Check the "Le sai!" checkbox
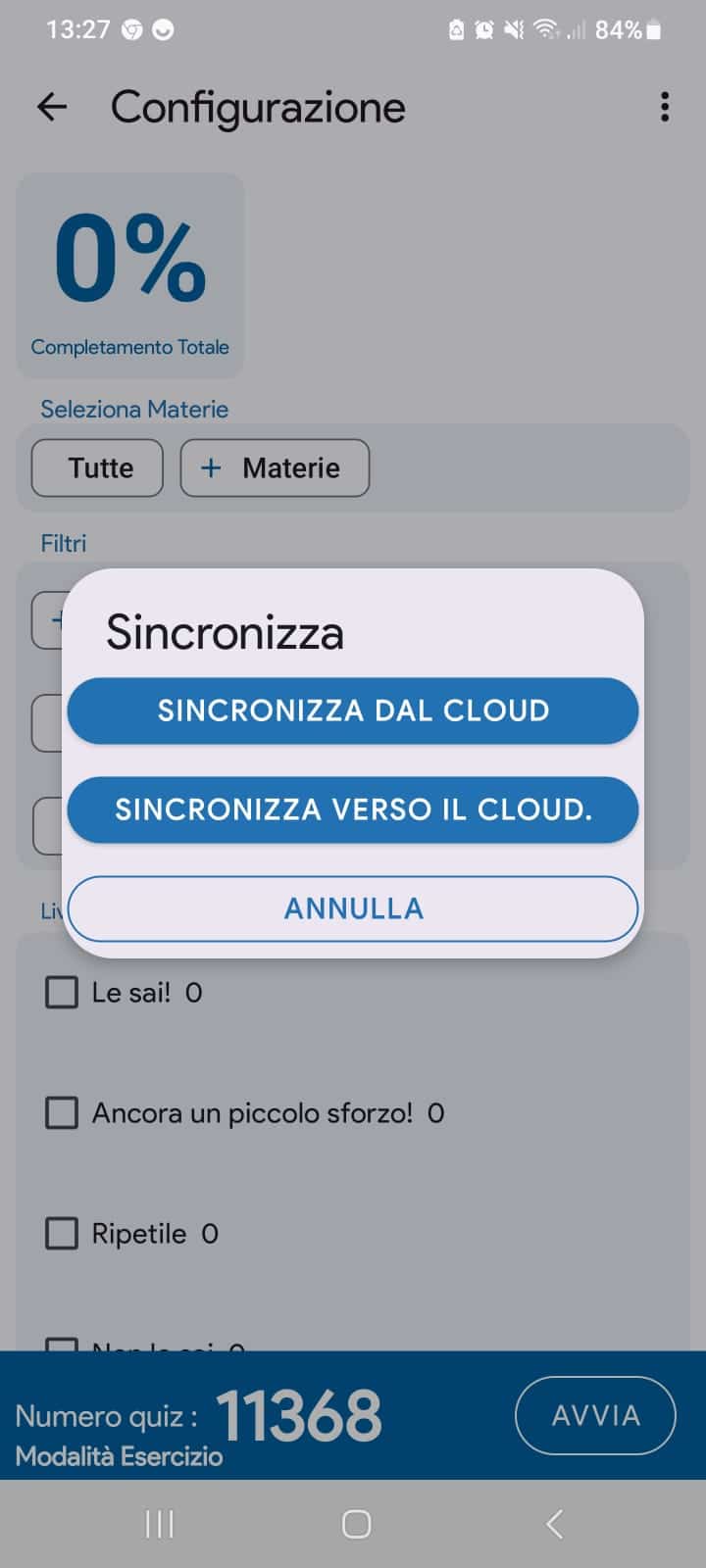This screenshot has height=1568, width=706. 61,992
